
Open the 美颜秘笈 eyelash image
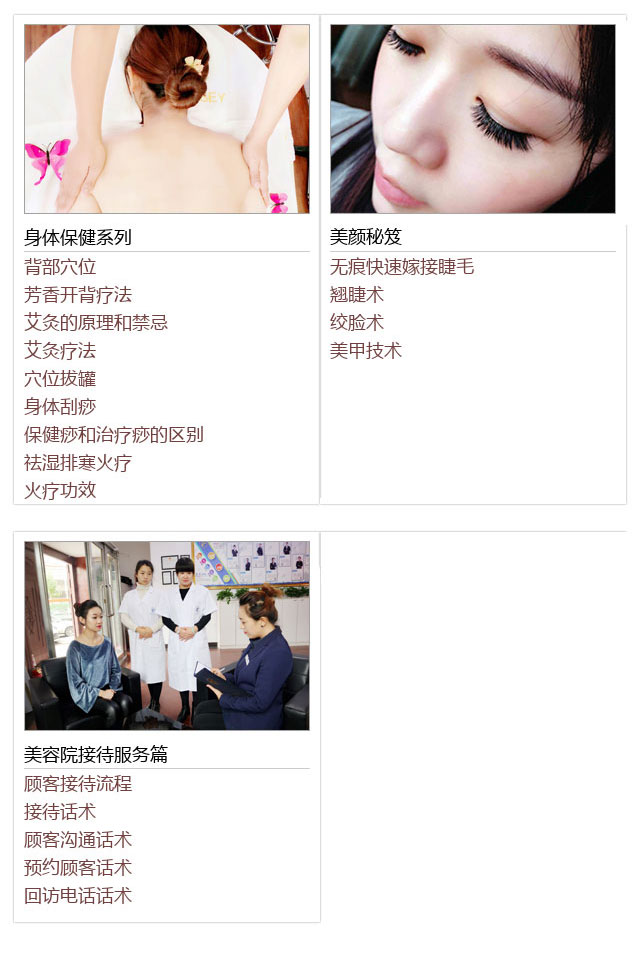(472, 119)
